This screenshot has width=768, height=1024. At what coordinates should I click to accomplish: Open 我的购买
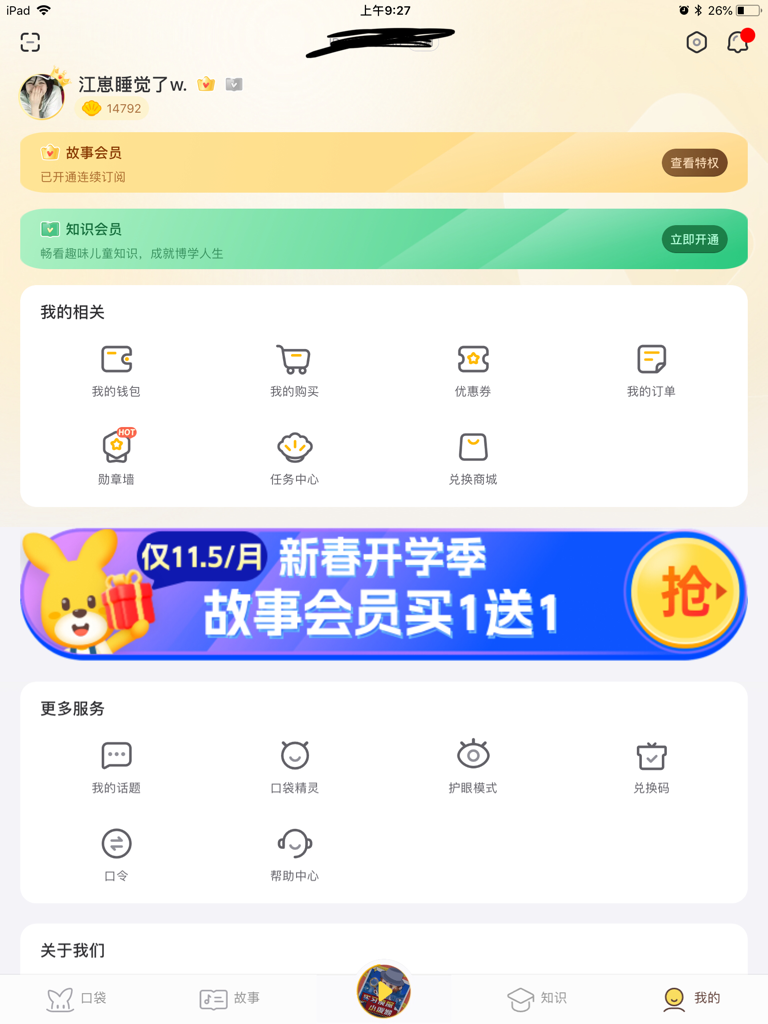294,370
